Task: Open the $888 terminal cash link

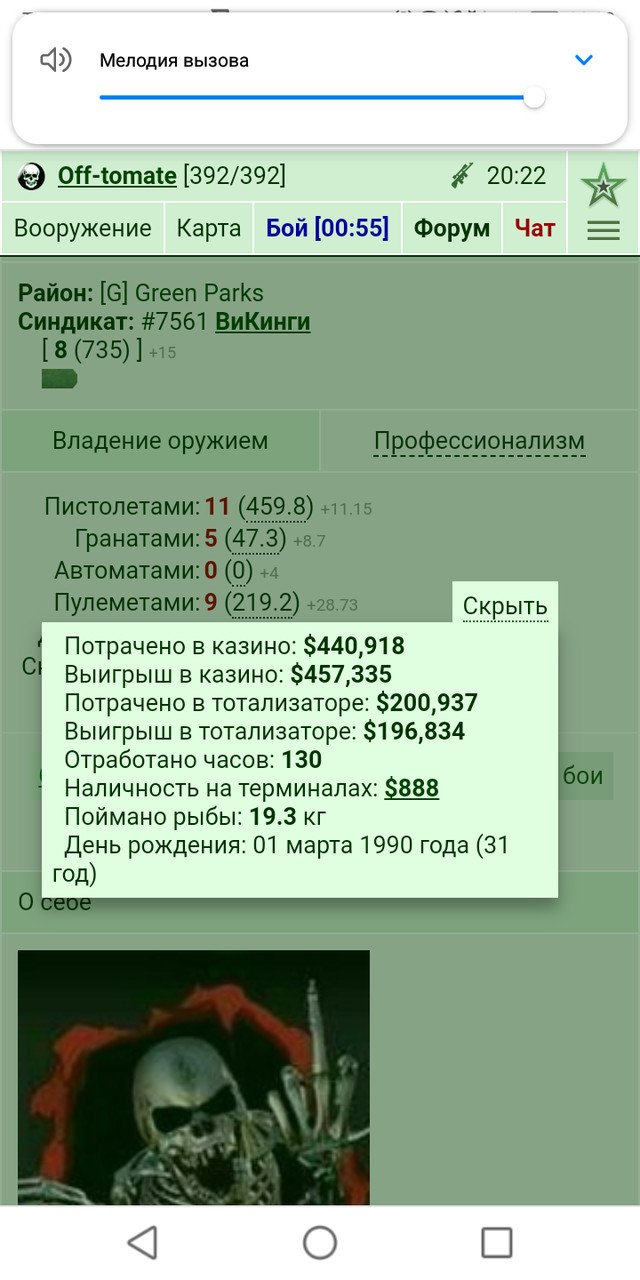Action: coord(412,788)
